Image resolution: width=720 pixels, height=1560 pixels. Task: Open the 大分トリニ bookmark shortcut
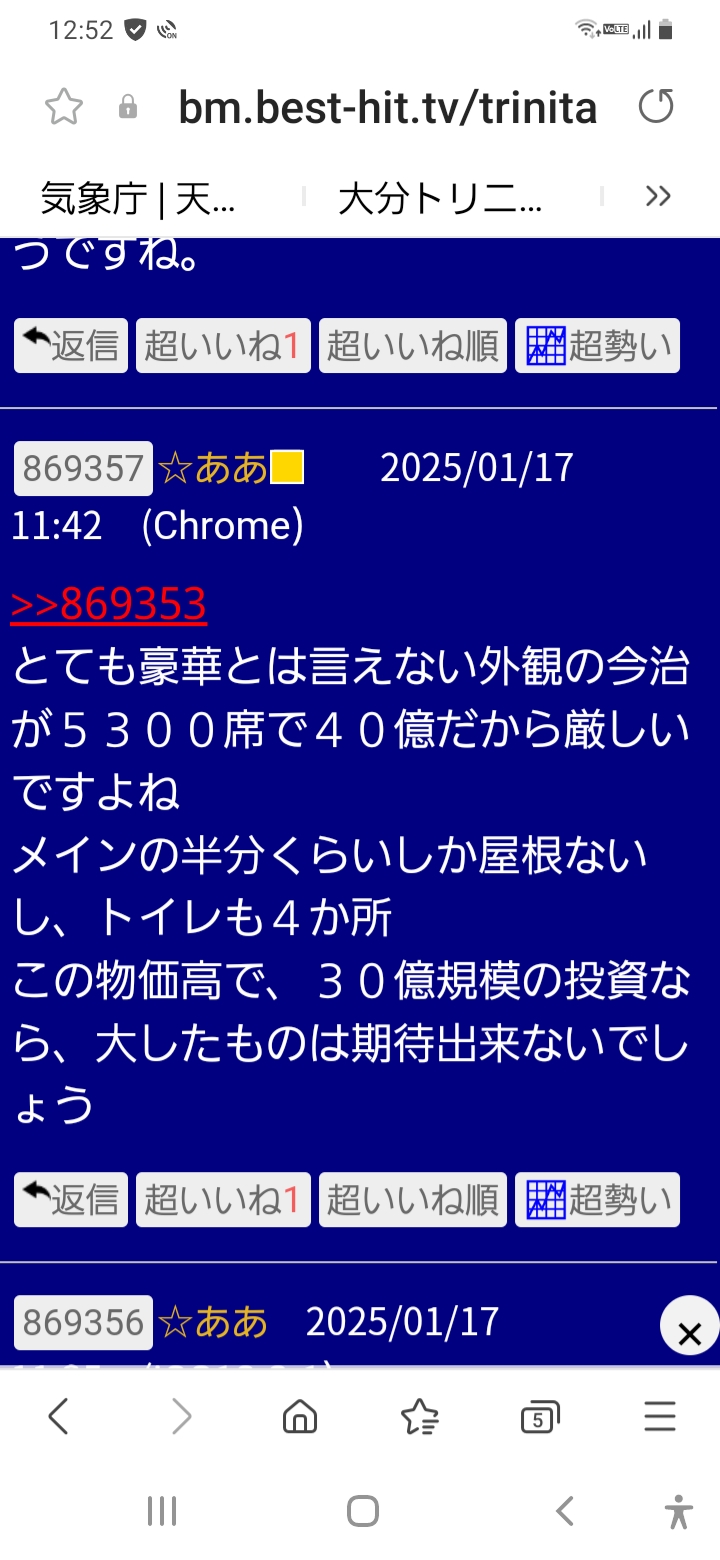440,198
